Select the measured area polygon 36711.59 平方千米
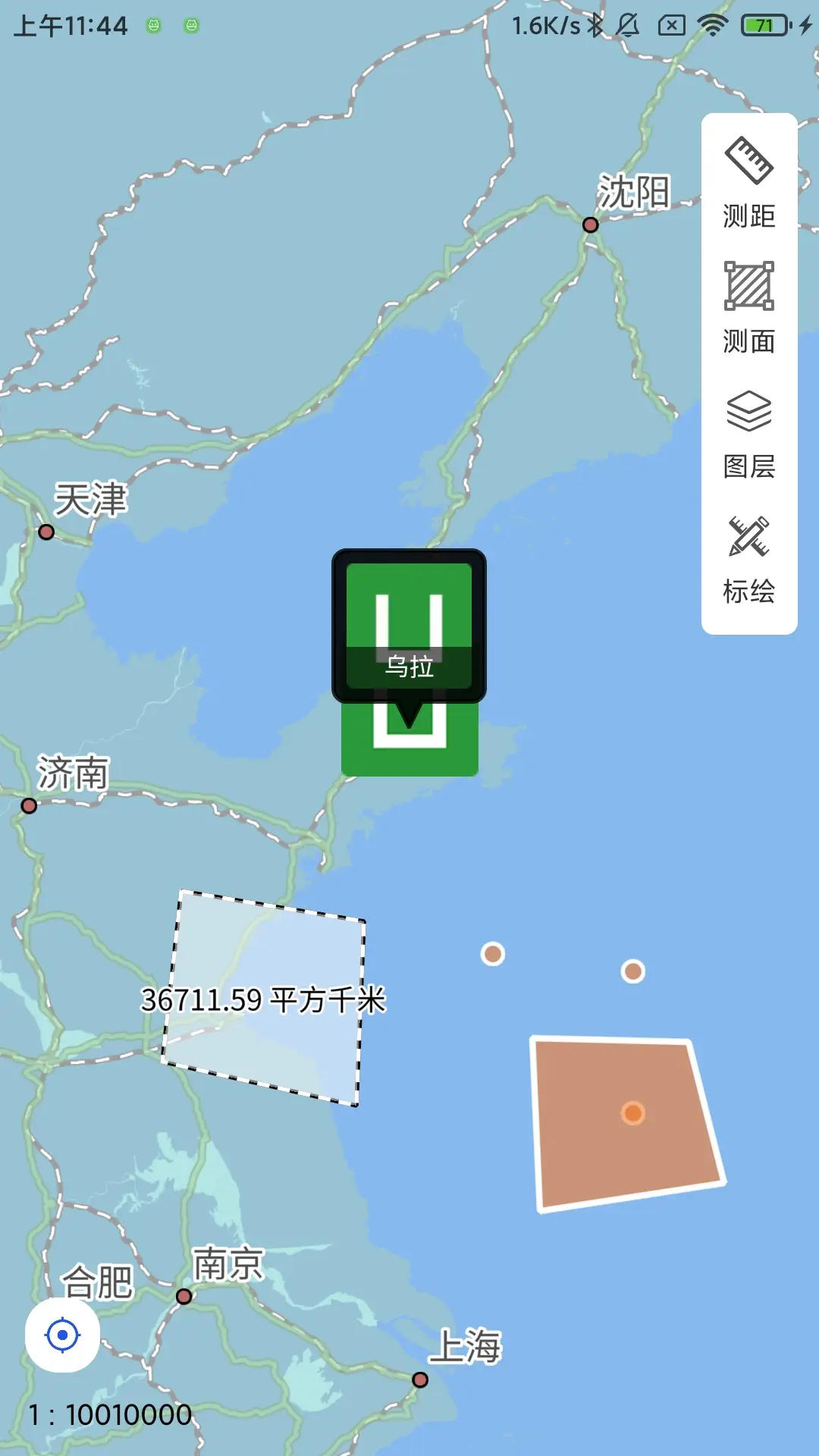Viewport: 819px width, 1456px height. 265,1046
